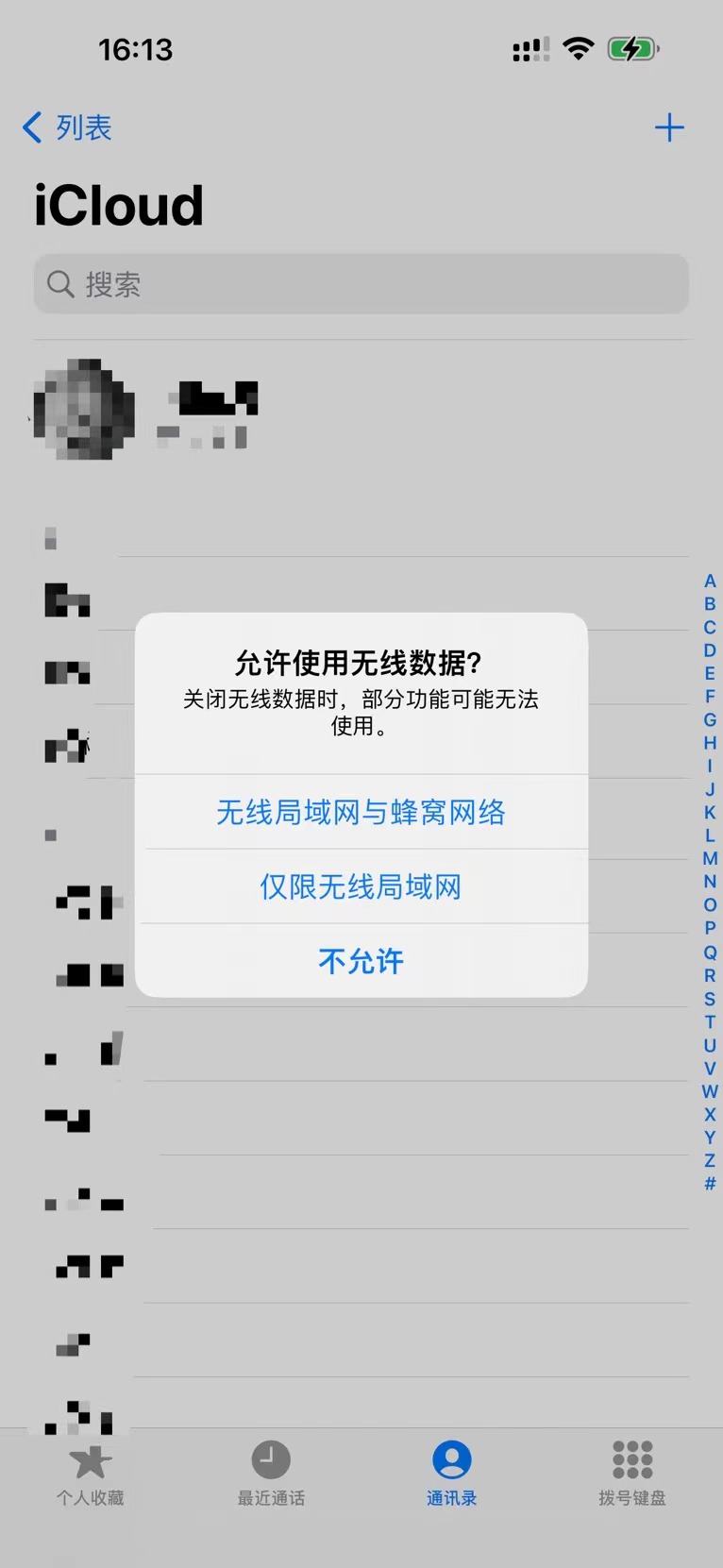Open the 通讯录 tab

pos(451,1473)
